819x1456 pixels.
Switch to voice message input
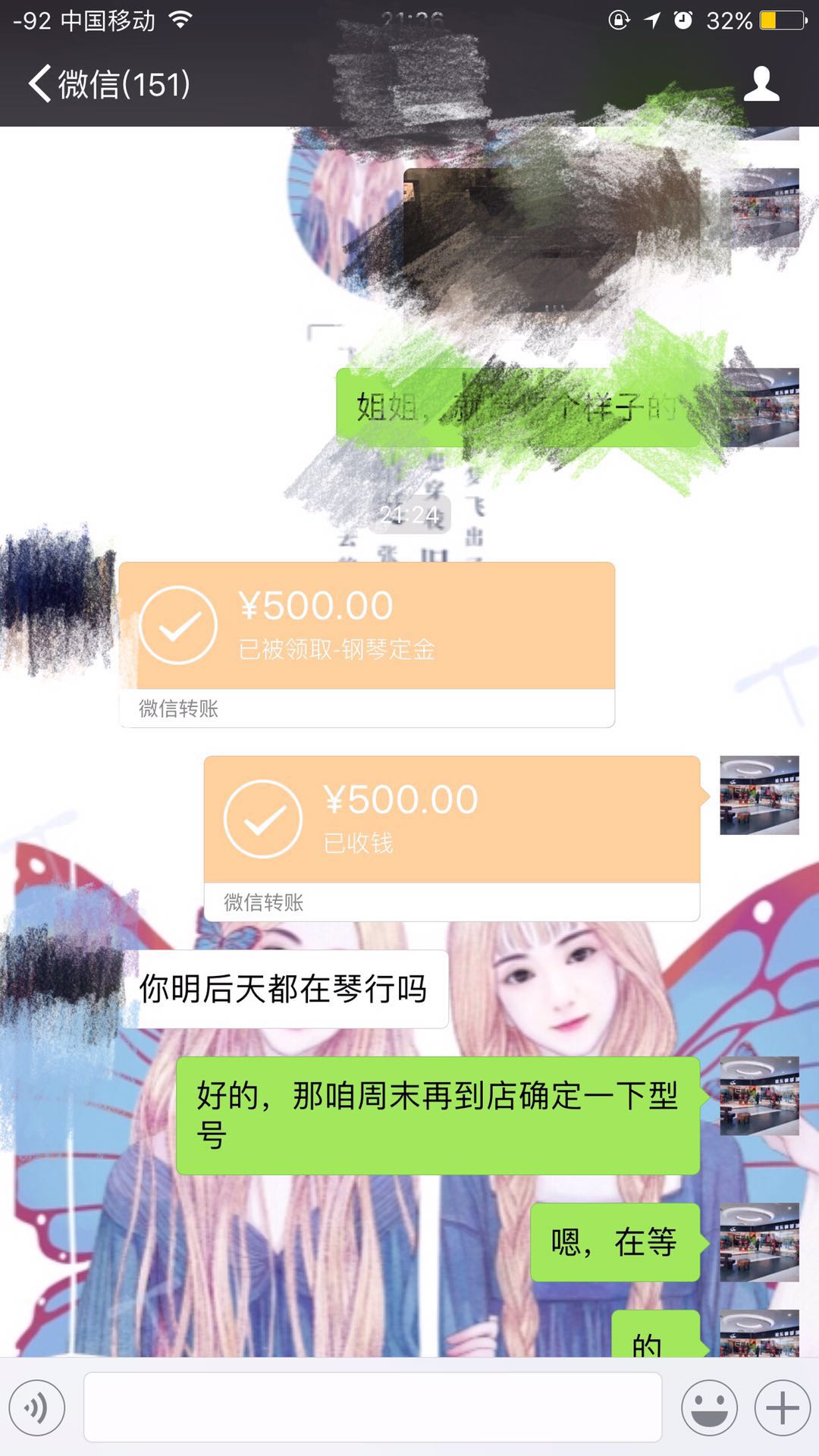click(37, 1407)
